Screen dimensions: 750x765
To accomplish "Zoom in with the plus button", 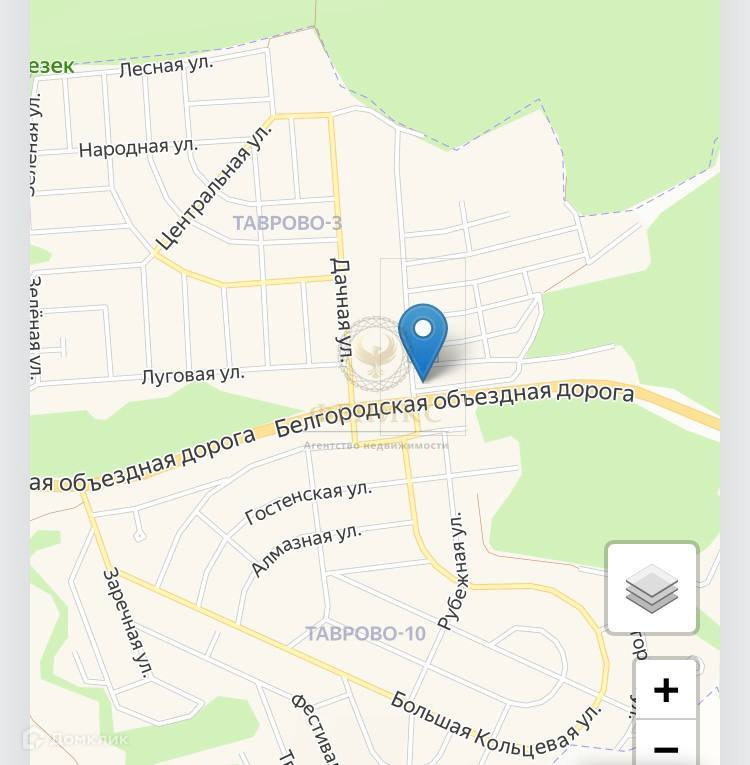I will pyautogui.click(x=666, y=689).
